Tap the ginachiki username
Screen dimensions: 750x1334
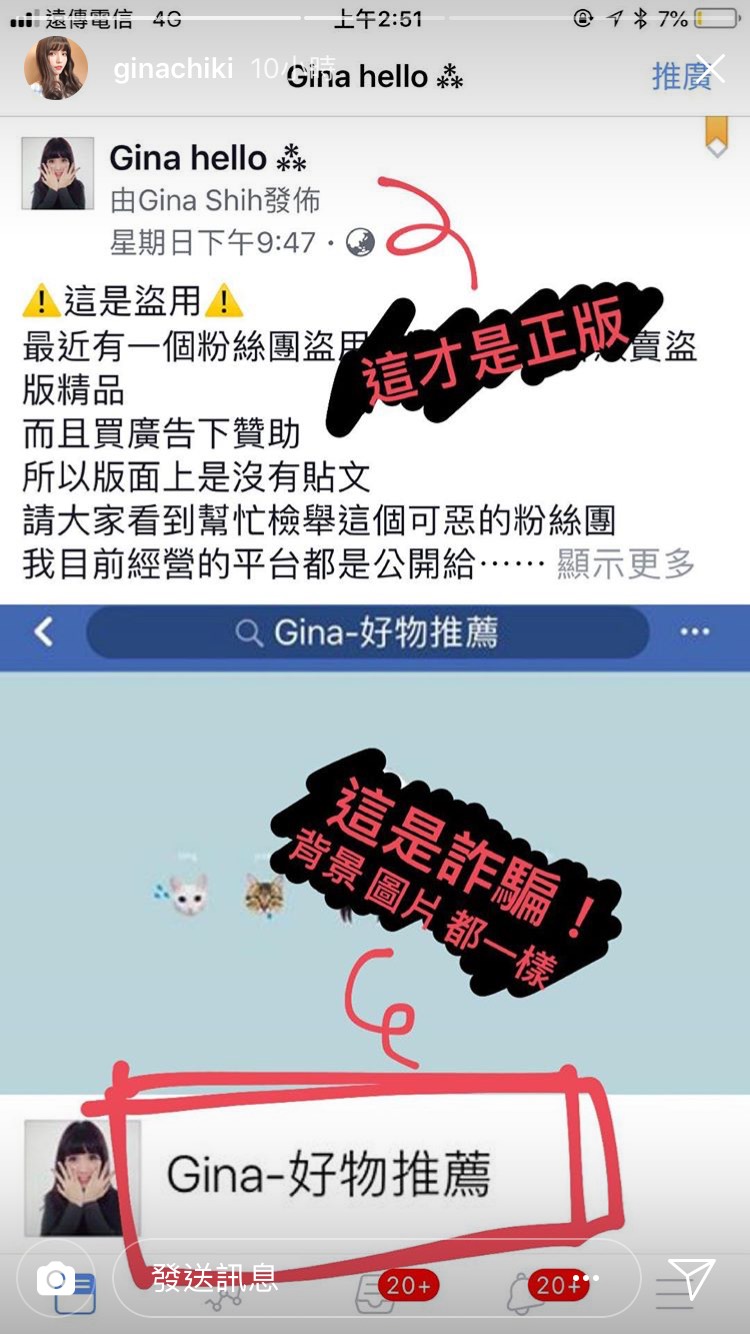(173, 68)
